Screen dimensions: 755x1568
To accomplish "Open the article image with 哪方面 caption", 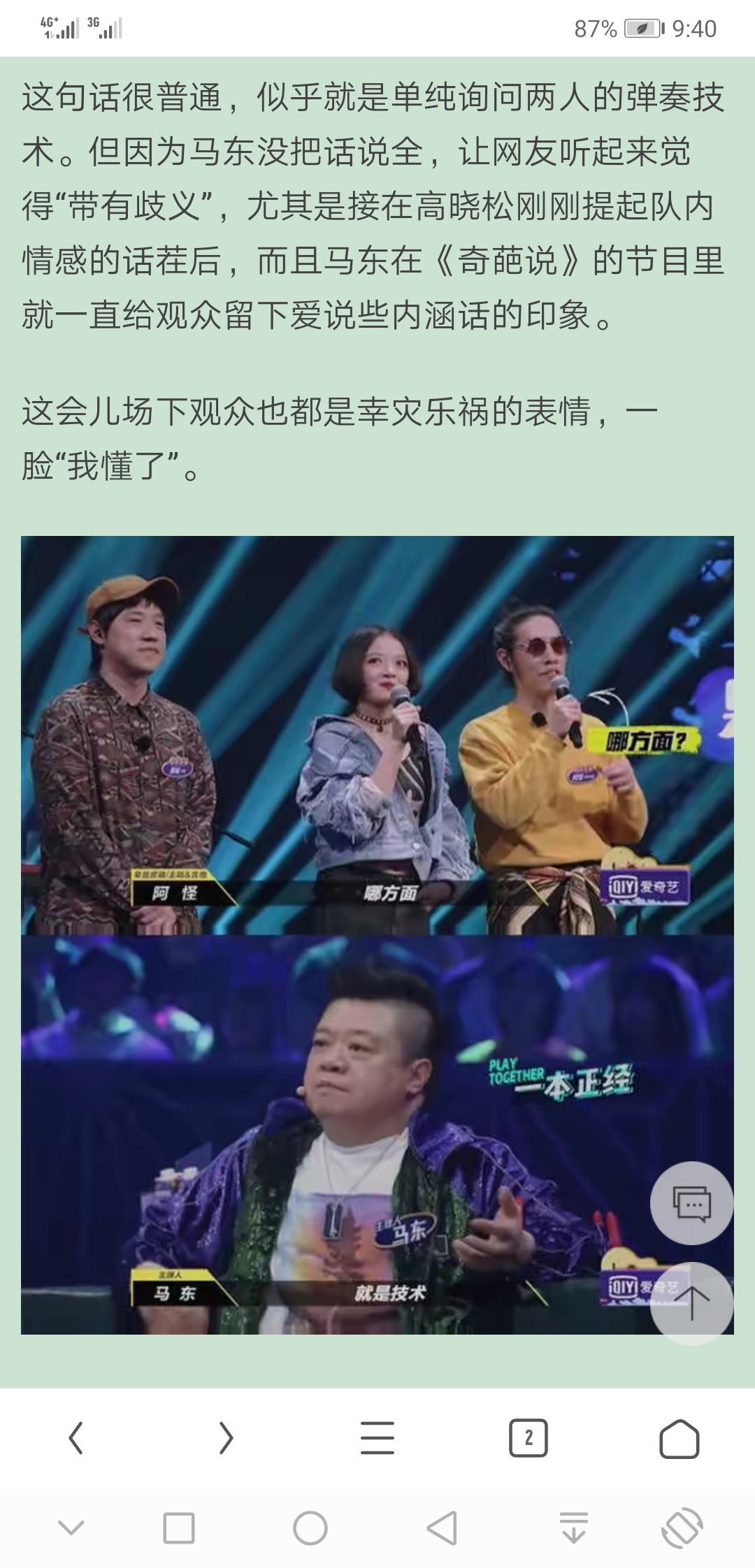I will pyautogui.click(x=377, y=735).
